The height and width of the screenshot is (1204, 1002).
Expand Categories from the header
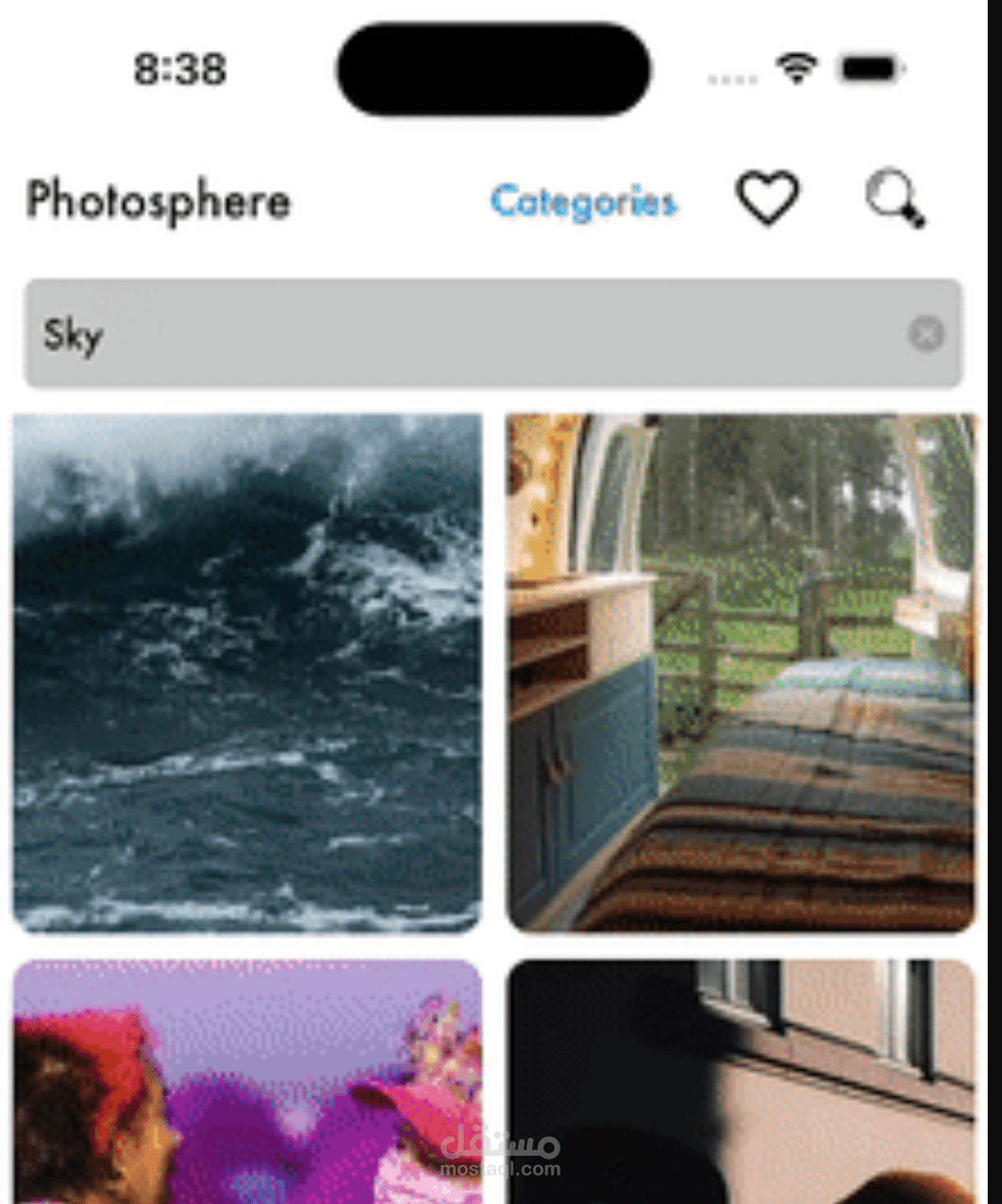tap(583, 202)
